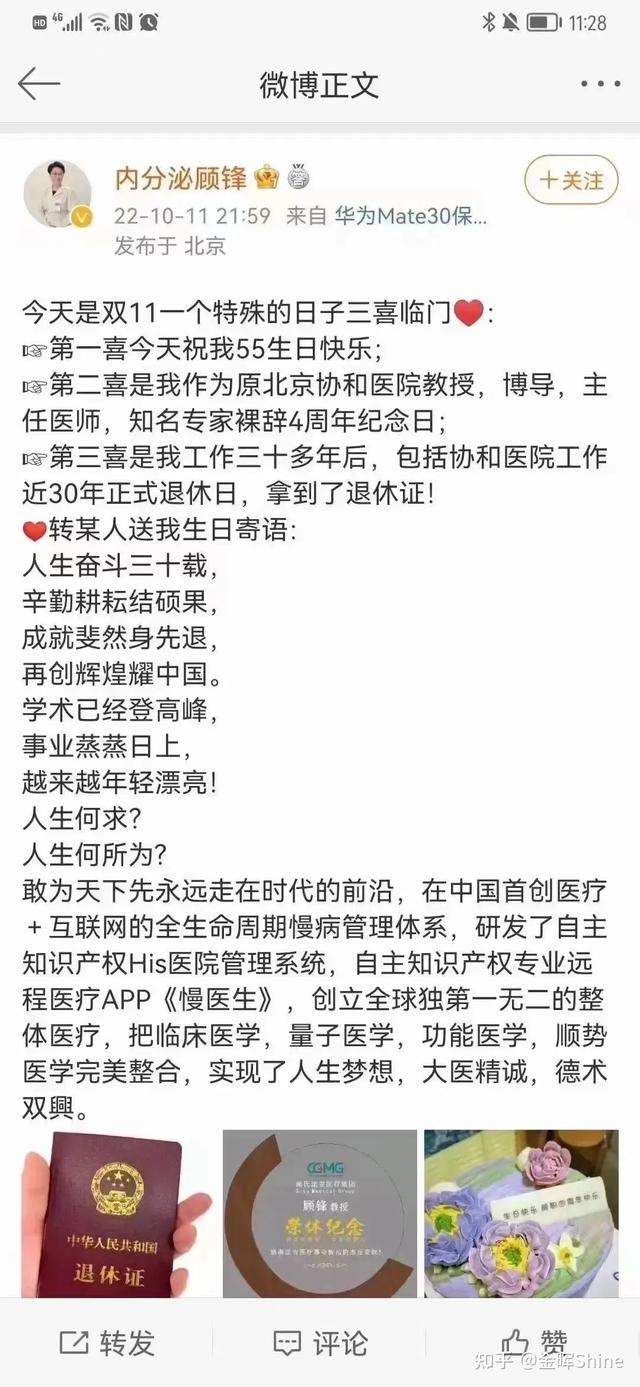The width and height of the screenshot is (640, 1387).
Task: Open 内分泌顾锋's profile avatar
Action: click(x=58, y=193)
